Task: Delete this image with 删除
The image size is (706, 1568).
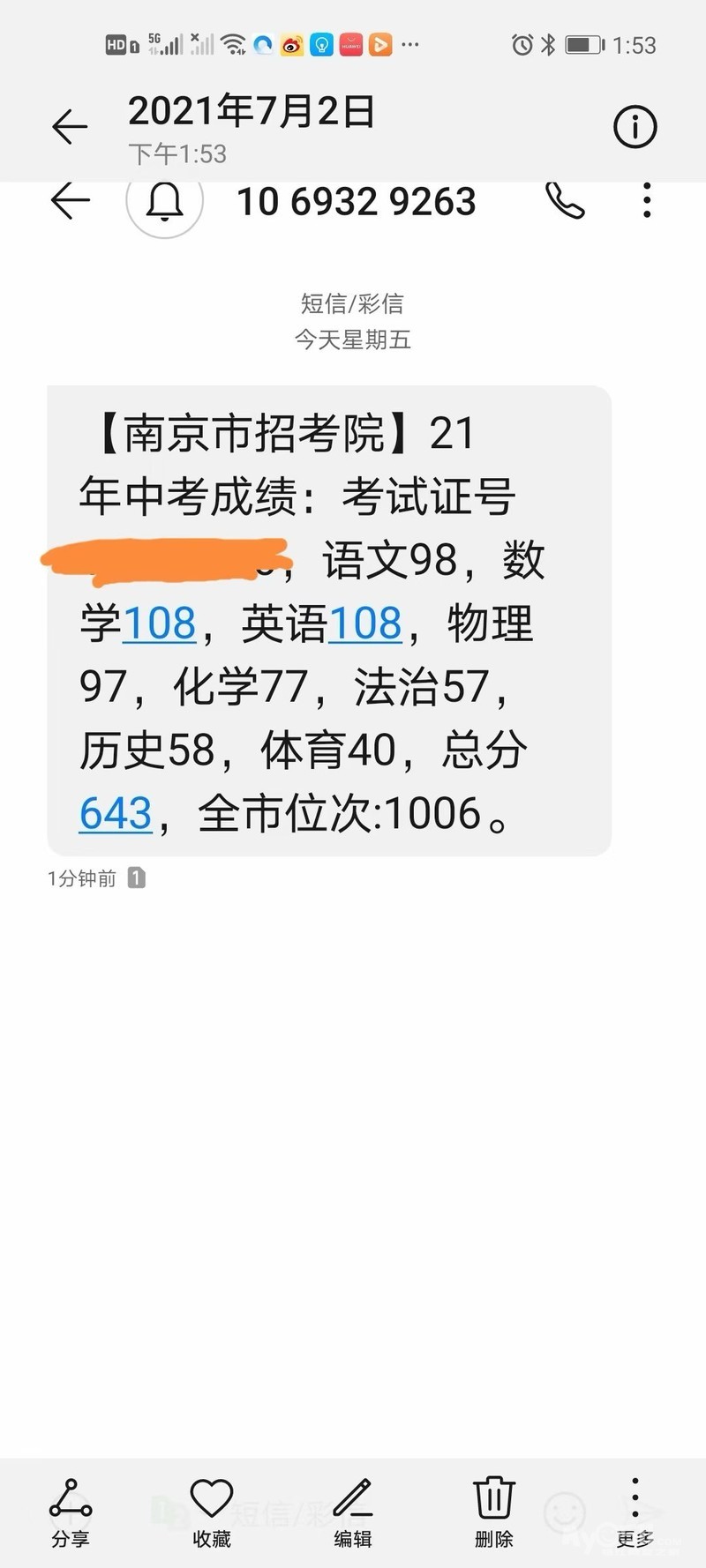Action: pos(494,1513)
